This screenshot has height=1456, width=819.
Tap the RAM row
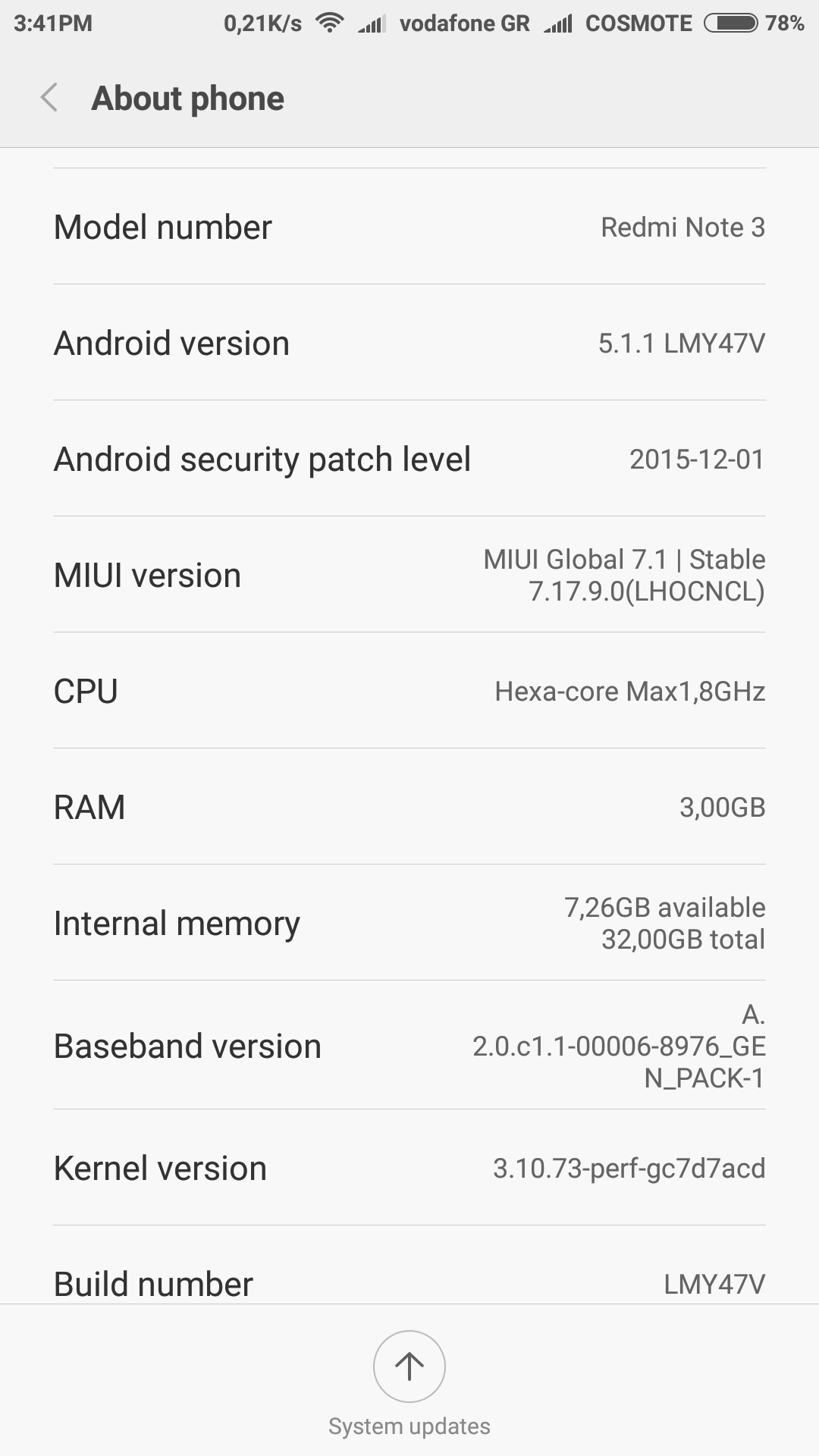409,807
